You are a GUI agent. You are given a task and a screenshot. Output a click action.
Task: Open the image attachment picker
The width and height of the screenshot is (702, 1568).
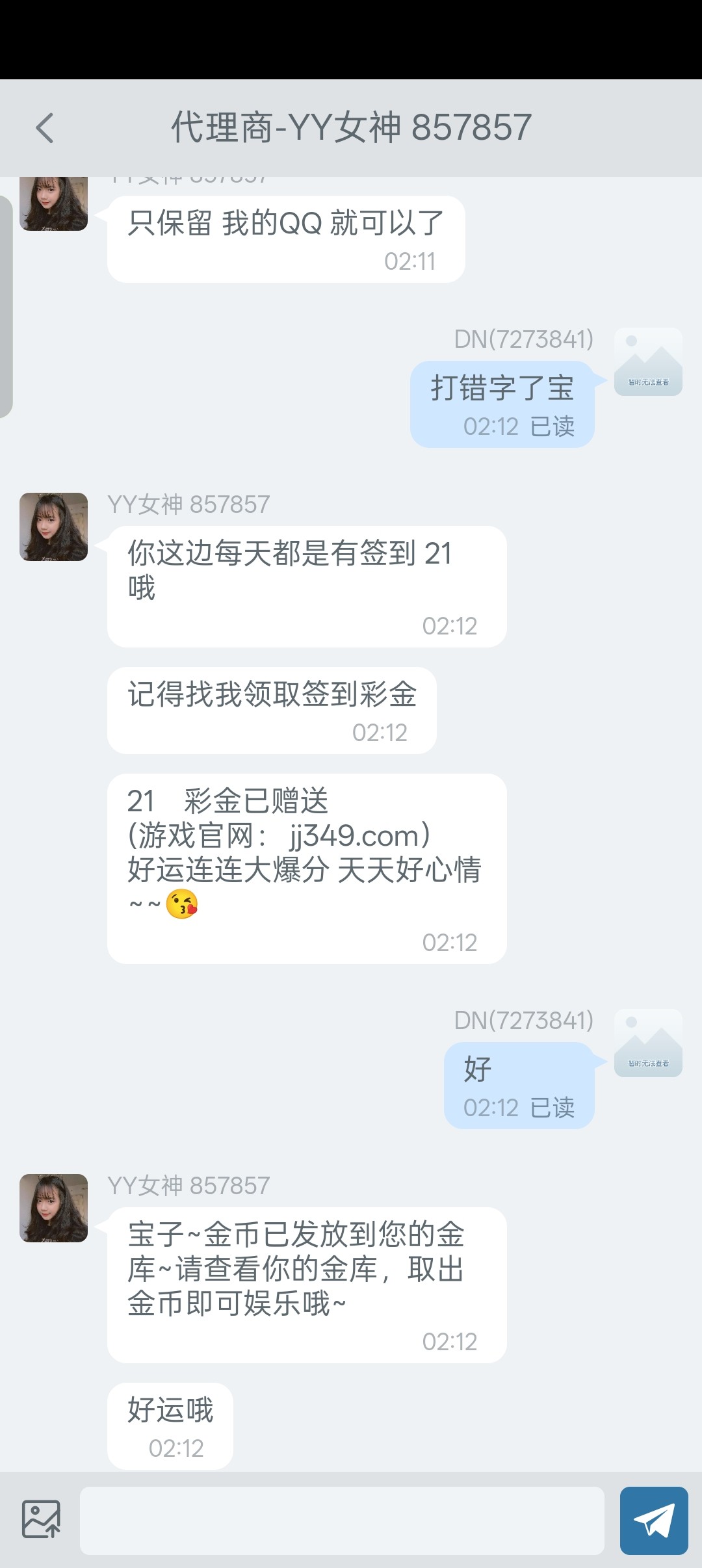point(41,1520)
